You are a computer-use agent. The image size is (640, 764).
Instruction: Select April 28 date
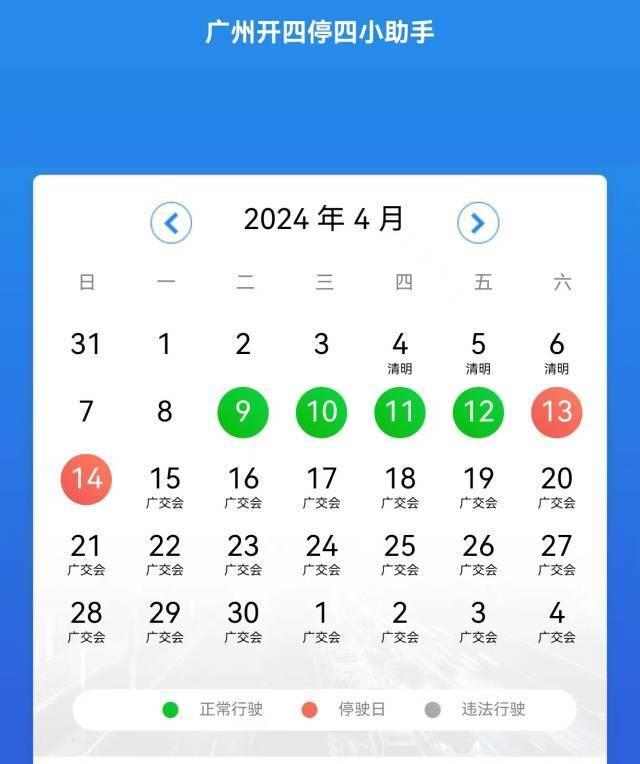click(x=86, y=618)
